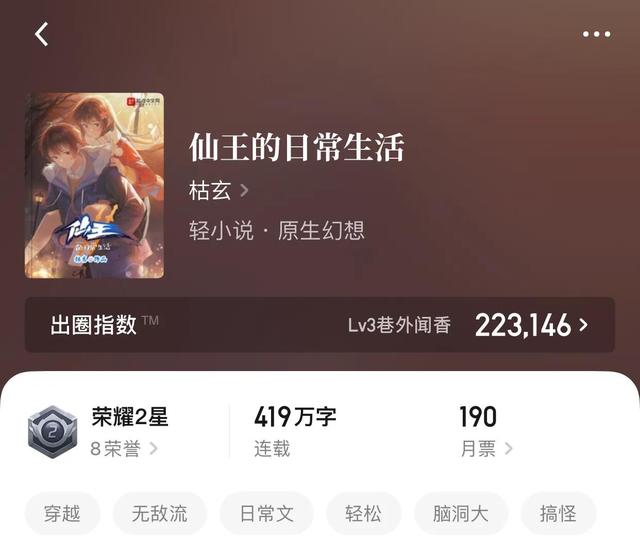Select the 日常文 tag chip
This screenshot has width=640, height=553.
click(x=266, y=514)
